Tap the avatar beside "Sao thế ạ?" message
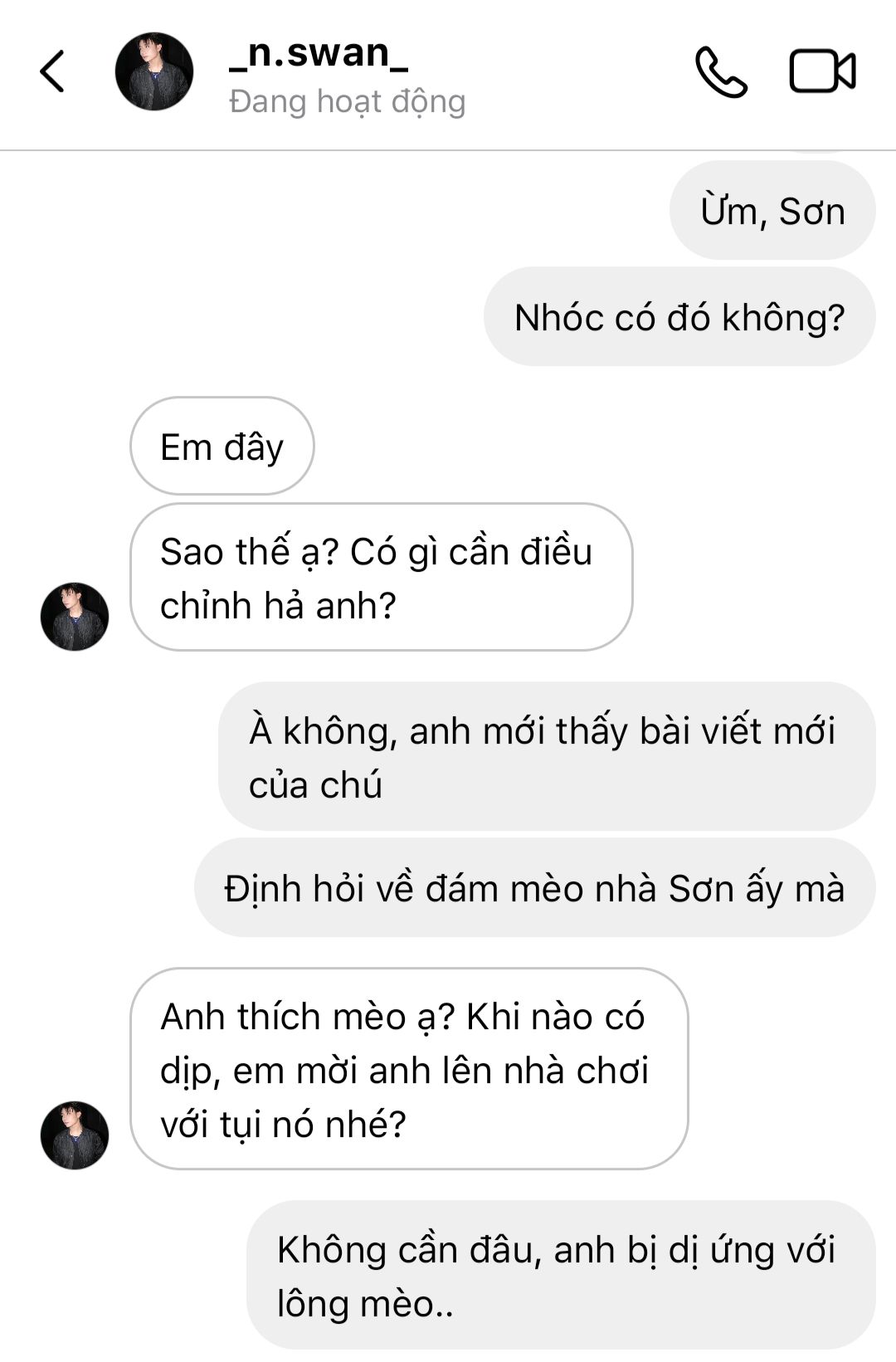Viewport: 896px width, 1362px height. (x=75, y=617)
